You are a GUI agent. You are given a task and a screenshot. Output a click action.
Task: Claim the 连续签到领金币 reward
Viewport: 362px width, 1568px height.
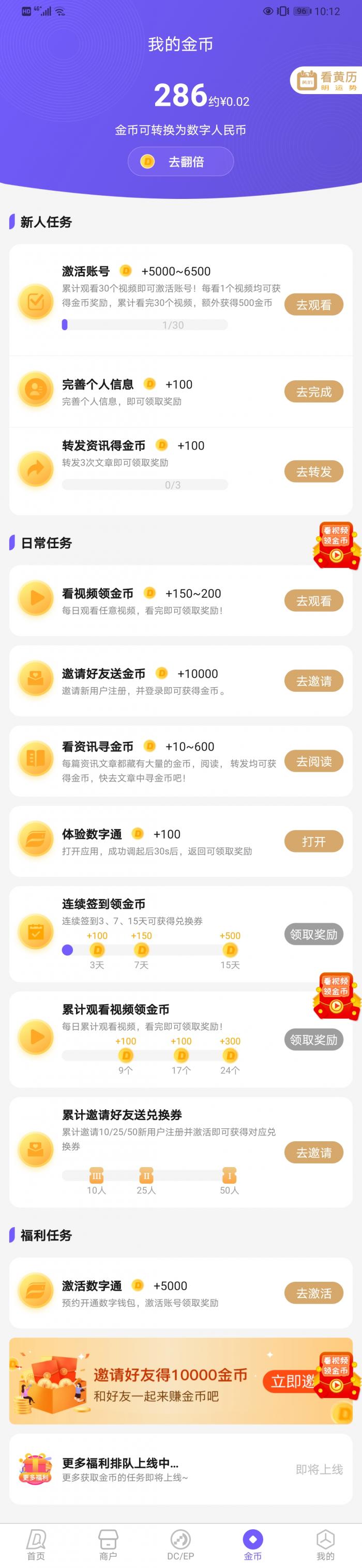313,935
